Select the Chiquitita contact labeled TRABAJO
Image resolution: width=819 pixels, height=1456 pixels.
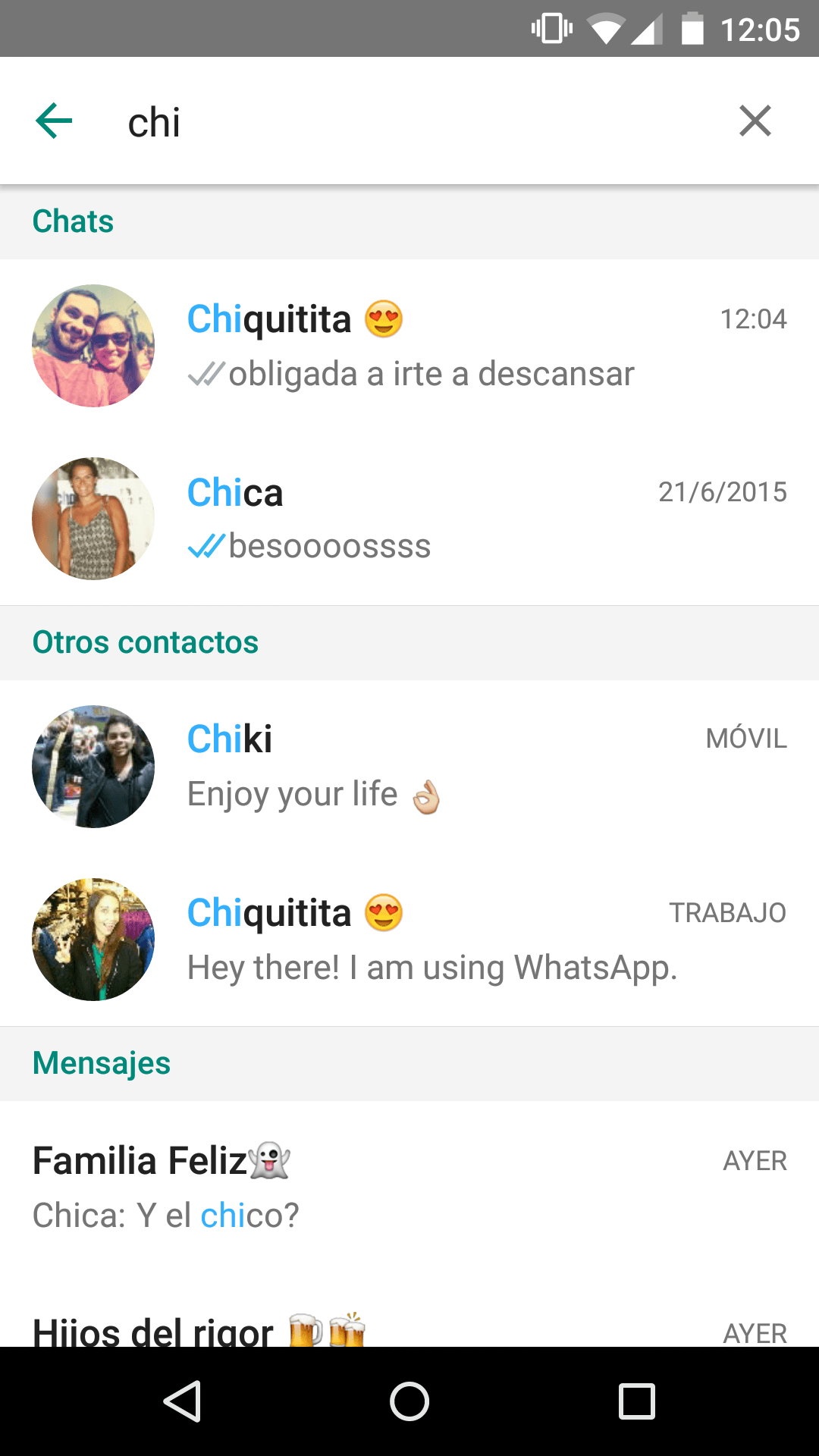tap(485, 940)
